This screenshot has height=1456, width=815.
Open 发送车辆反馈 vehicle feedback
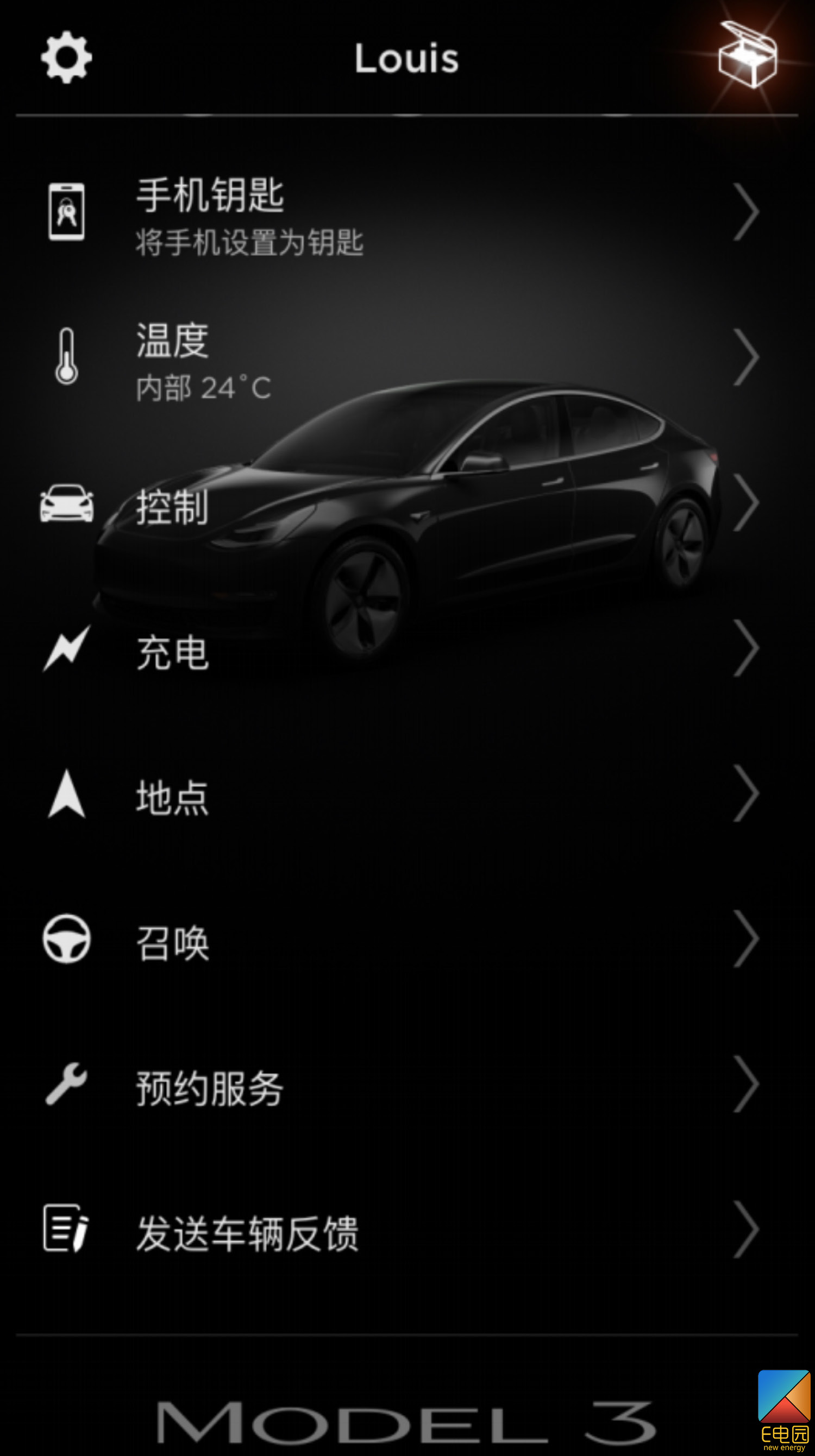[407, 1230]
